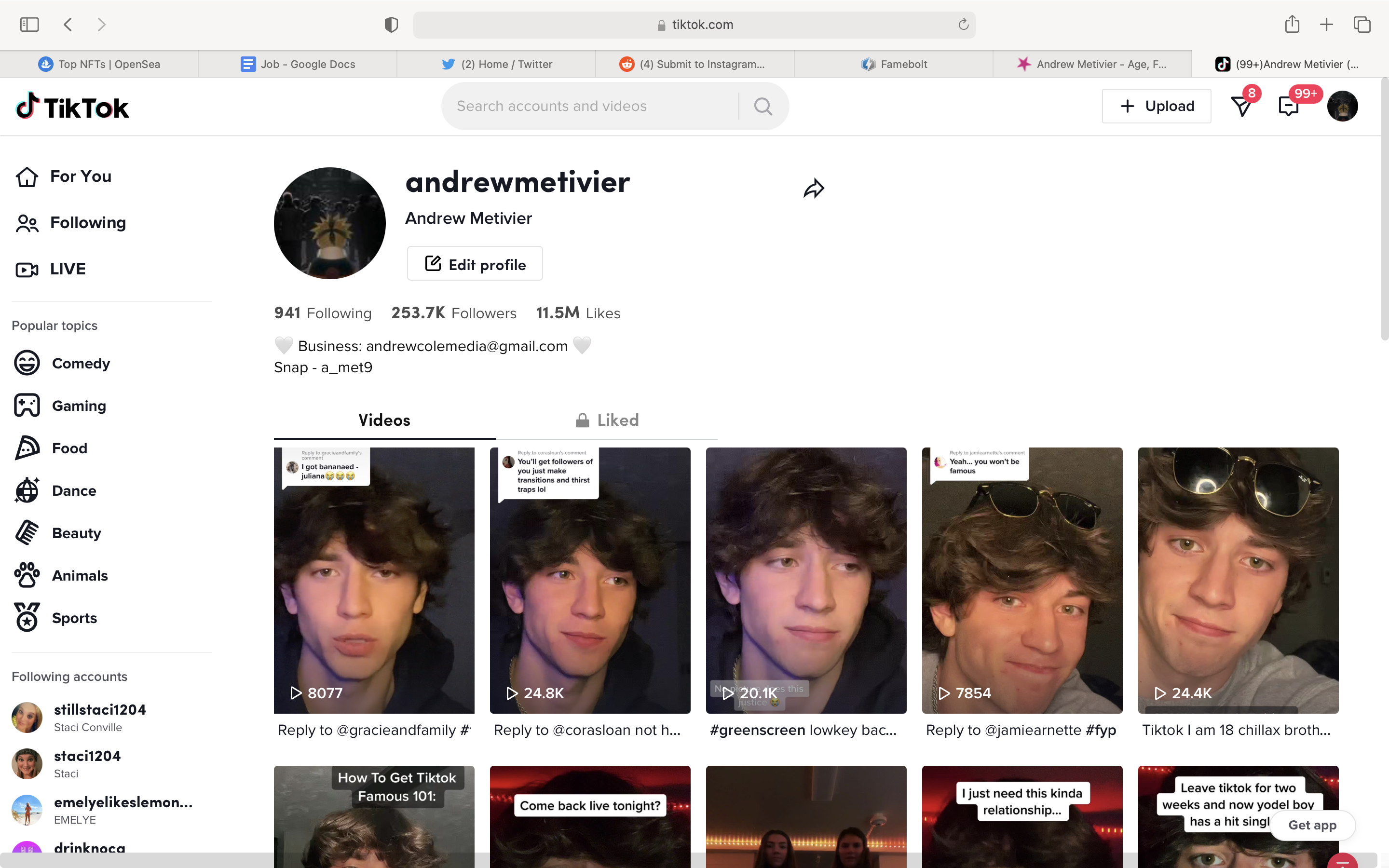Open Edit profile
1389x868 pixels.
click(475, 264)
